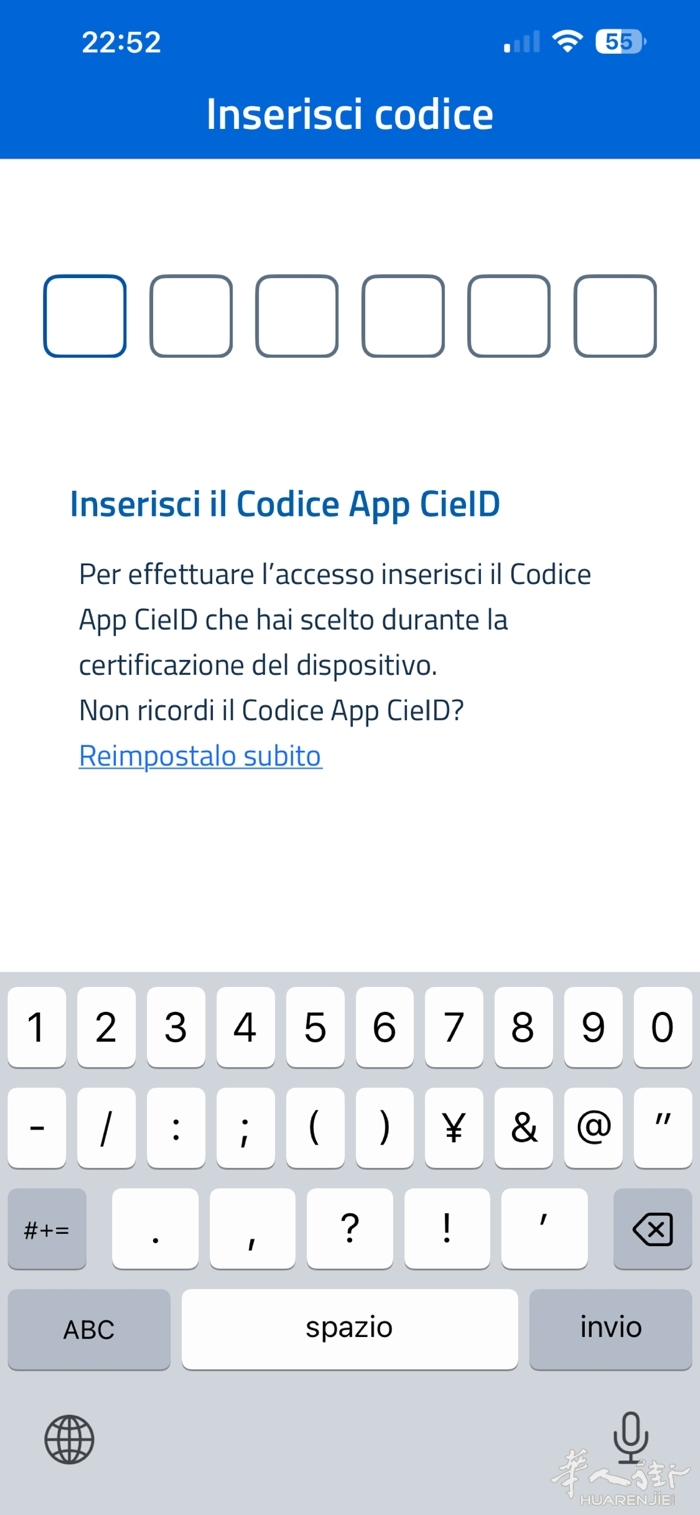Tap the invio key

point(610,1329)
